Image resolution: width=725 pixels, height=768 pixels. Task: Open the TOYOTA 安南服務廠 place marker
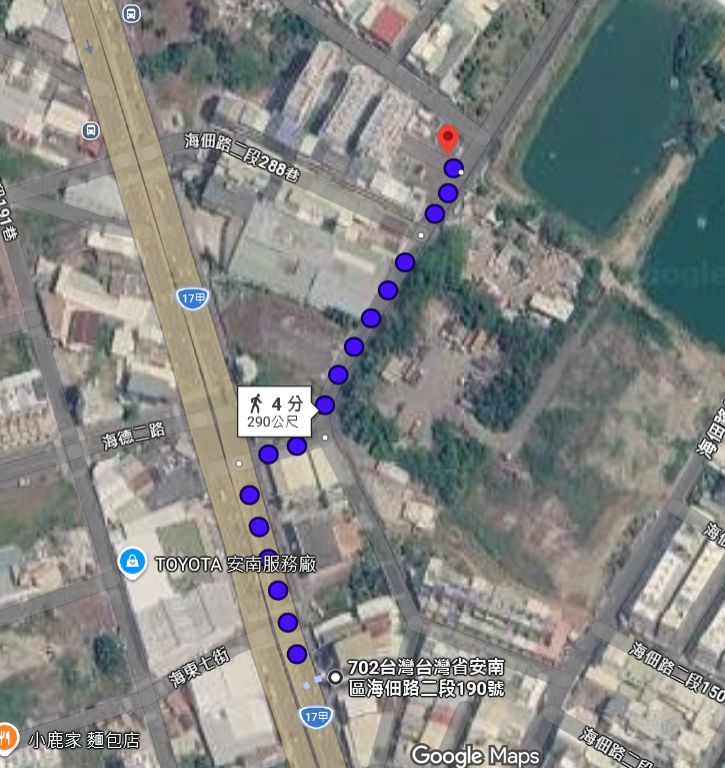[132, 562]
